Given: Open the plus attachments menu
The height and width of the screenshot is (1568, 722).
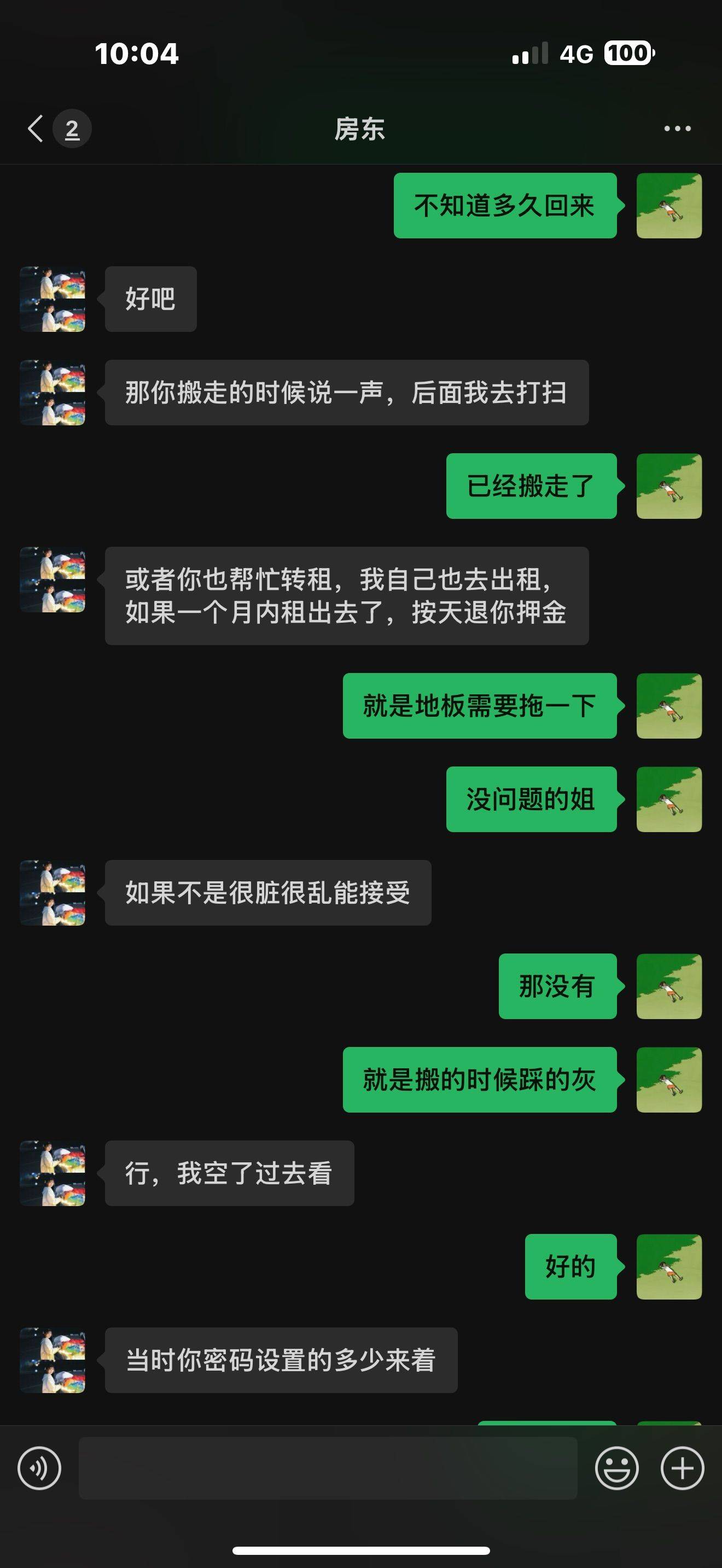Looking at the screenshot, I should pos(683,1468).
